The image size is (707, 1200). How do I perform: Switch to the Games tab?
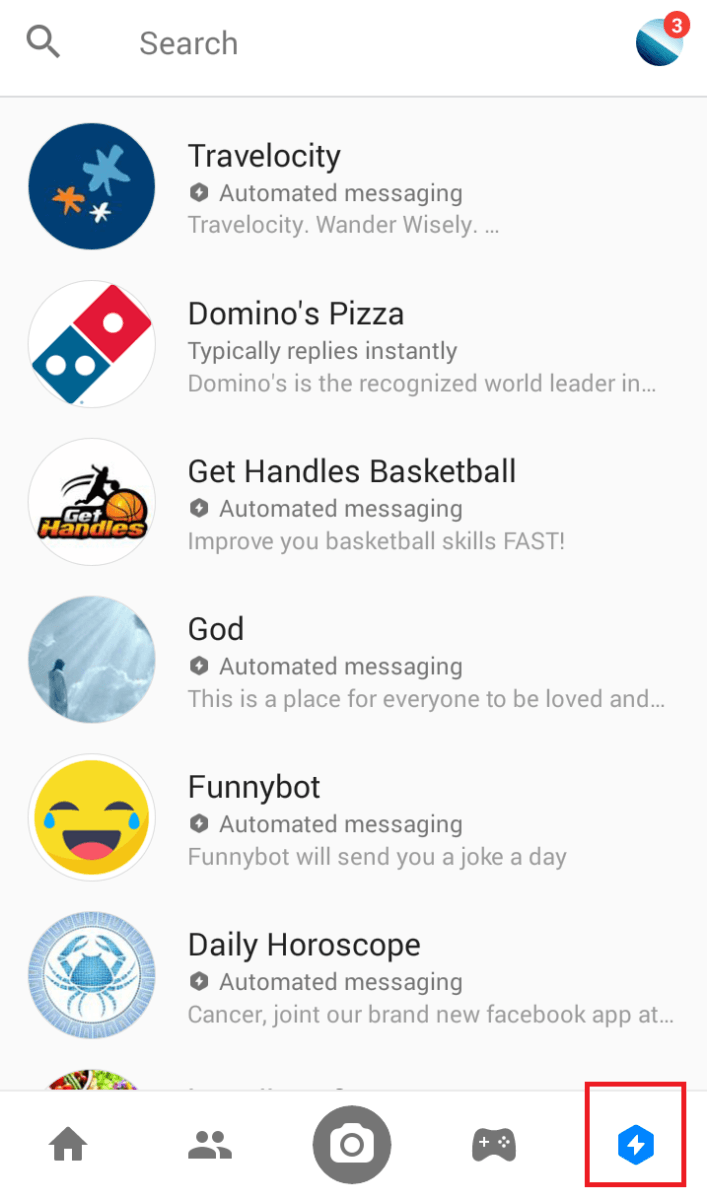tap(494, 1144)
